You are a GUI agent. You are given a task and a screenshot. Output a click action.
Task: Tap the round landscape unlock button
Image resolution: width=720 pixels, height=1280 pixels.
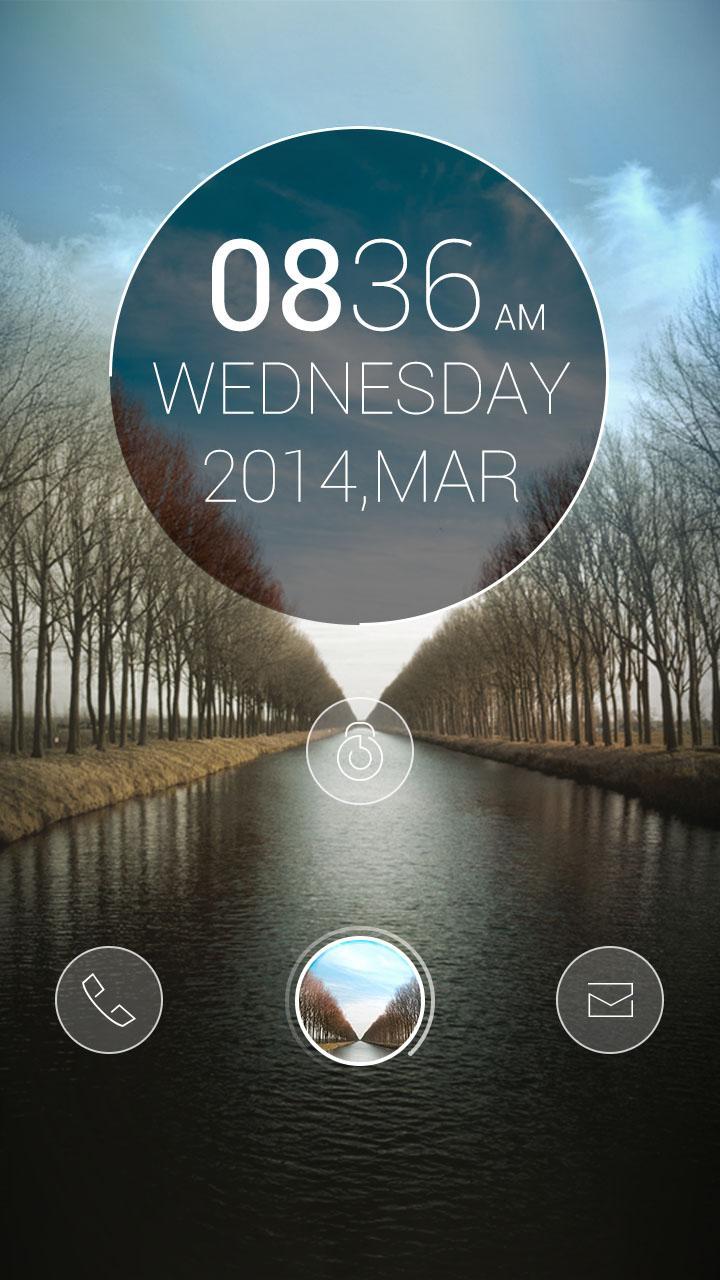coord(360,1001)
